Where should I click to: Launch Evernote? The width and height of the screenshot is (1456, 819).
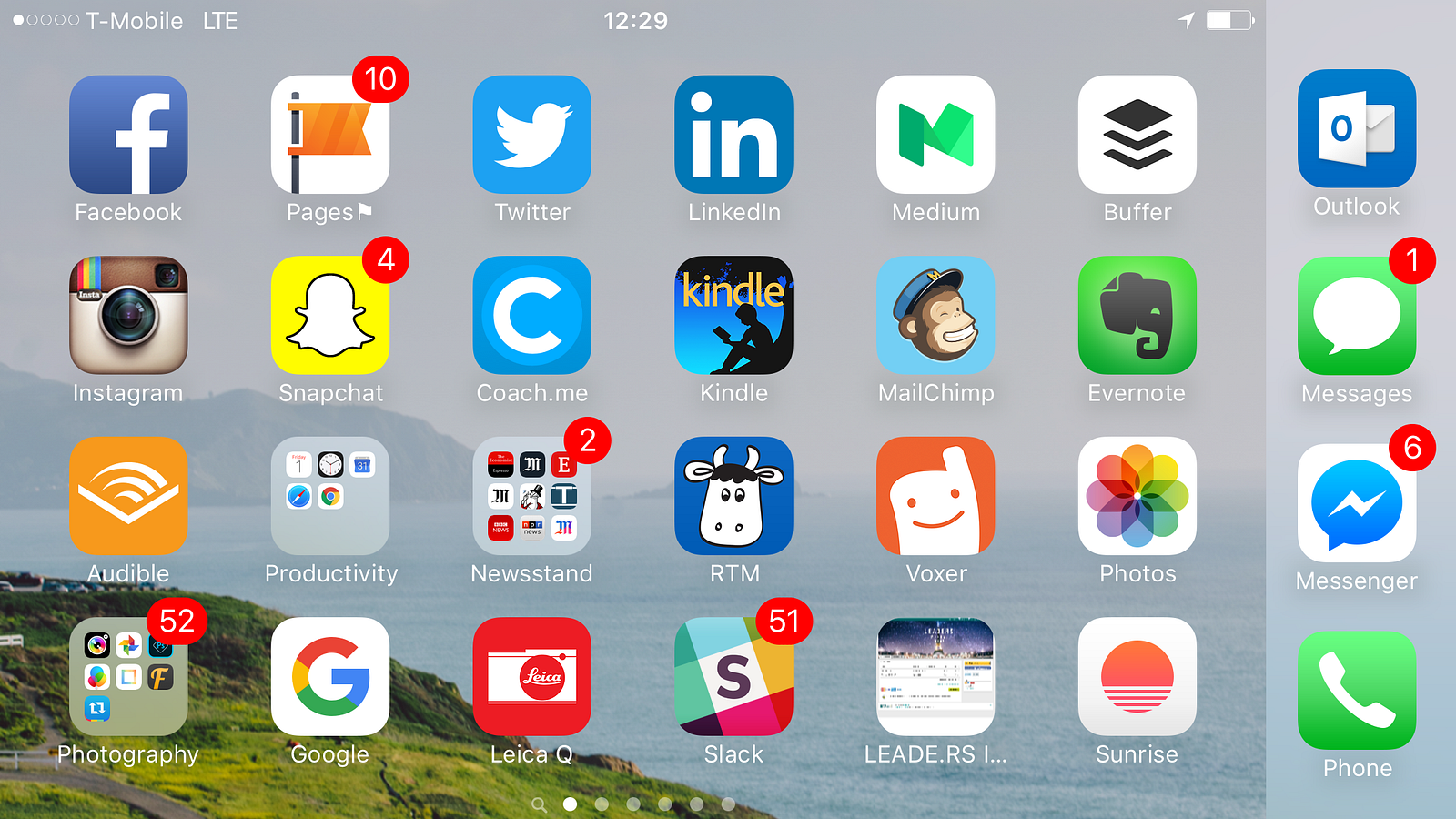[x=1137, y=315]
